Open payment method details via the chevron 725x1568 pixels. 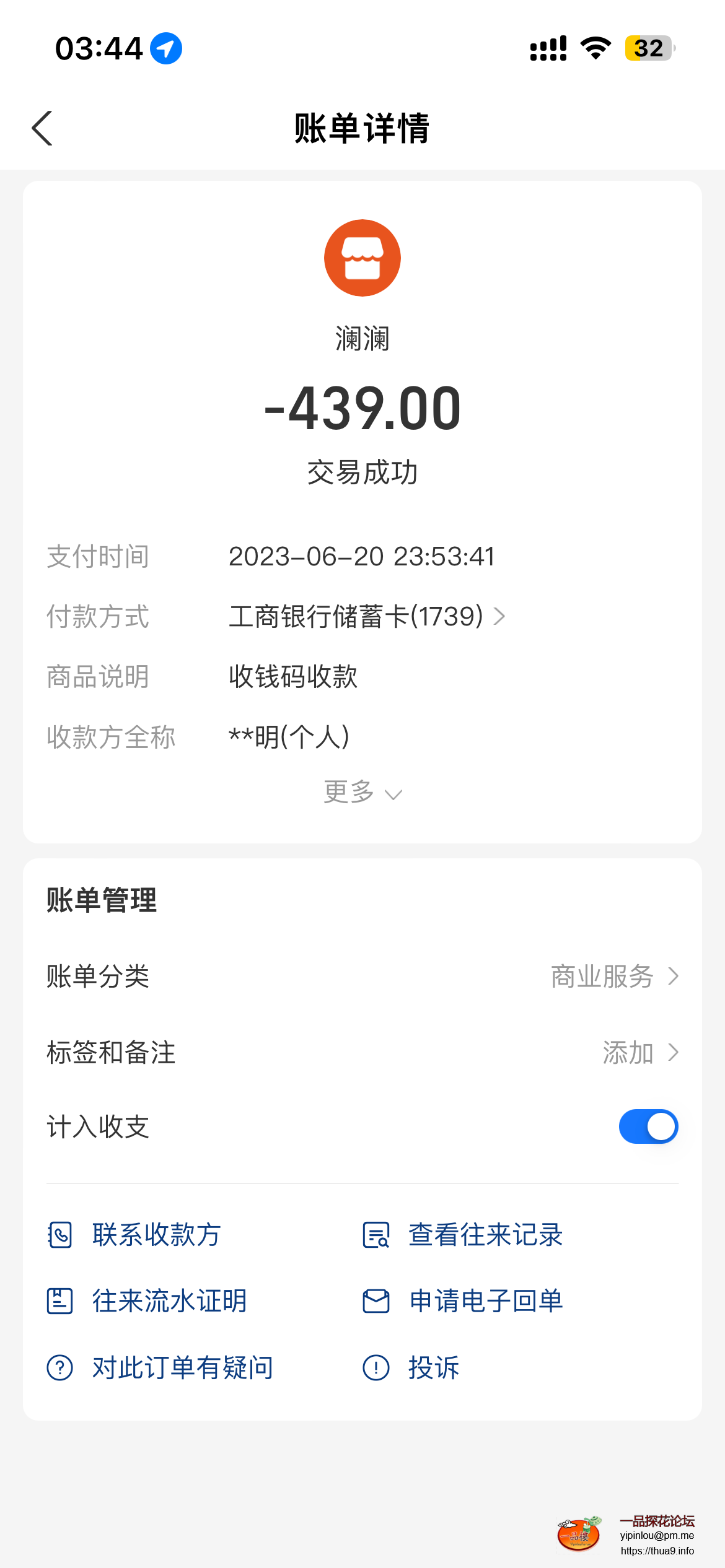coord(499,616)
